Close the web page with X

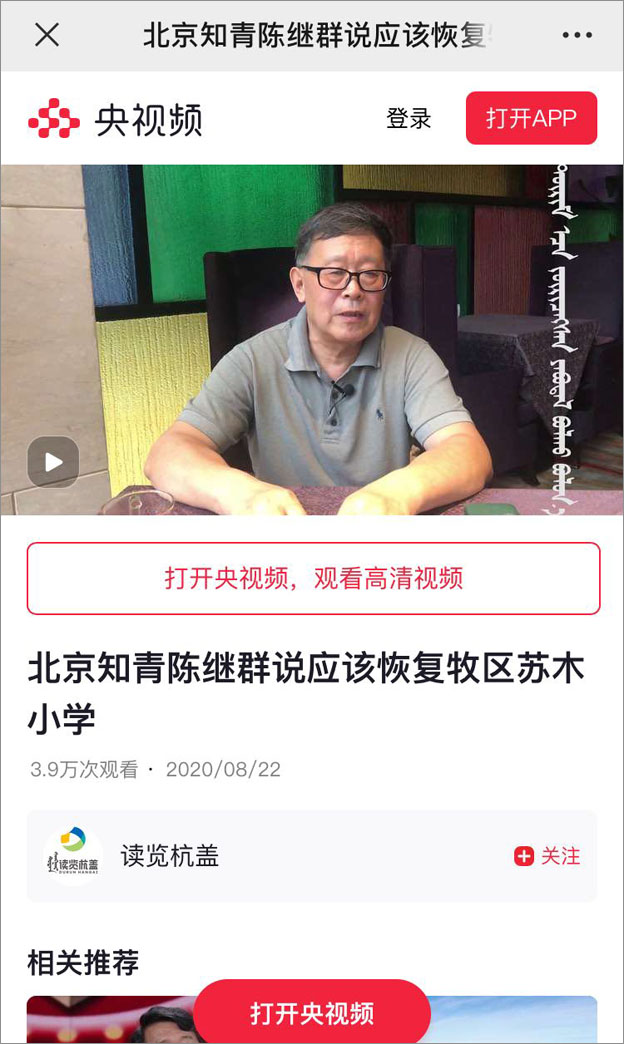point(47,35)
